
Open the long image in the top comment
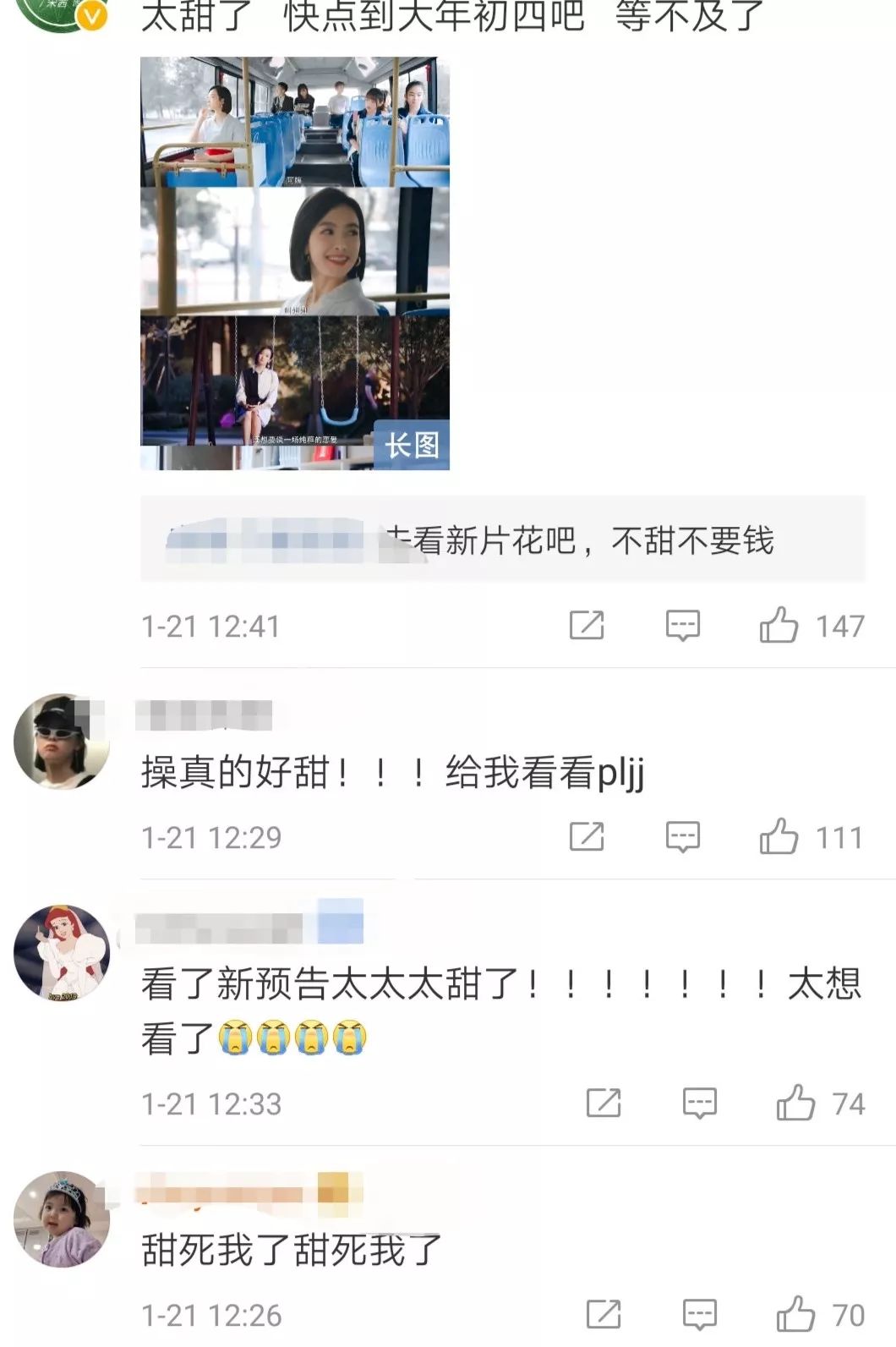[x=294, y=262]
